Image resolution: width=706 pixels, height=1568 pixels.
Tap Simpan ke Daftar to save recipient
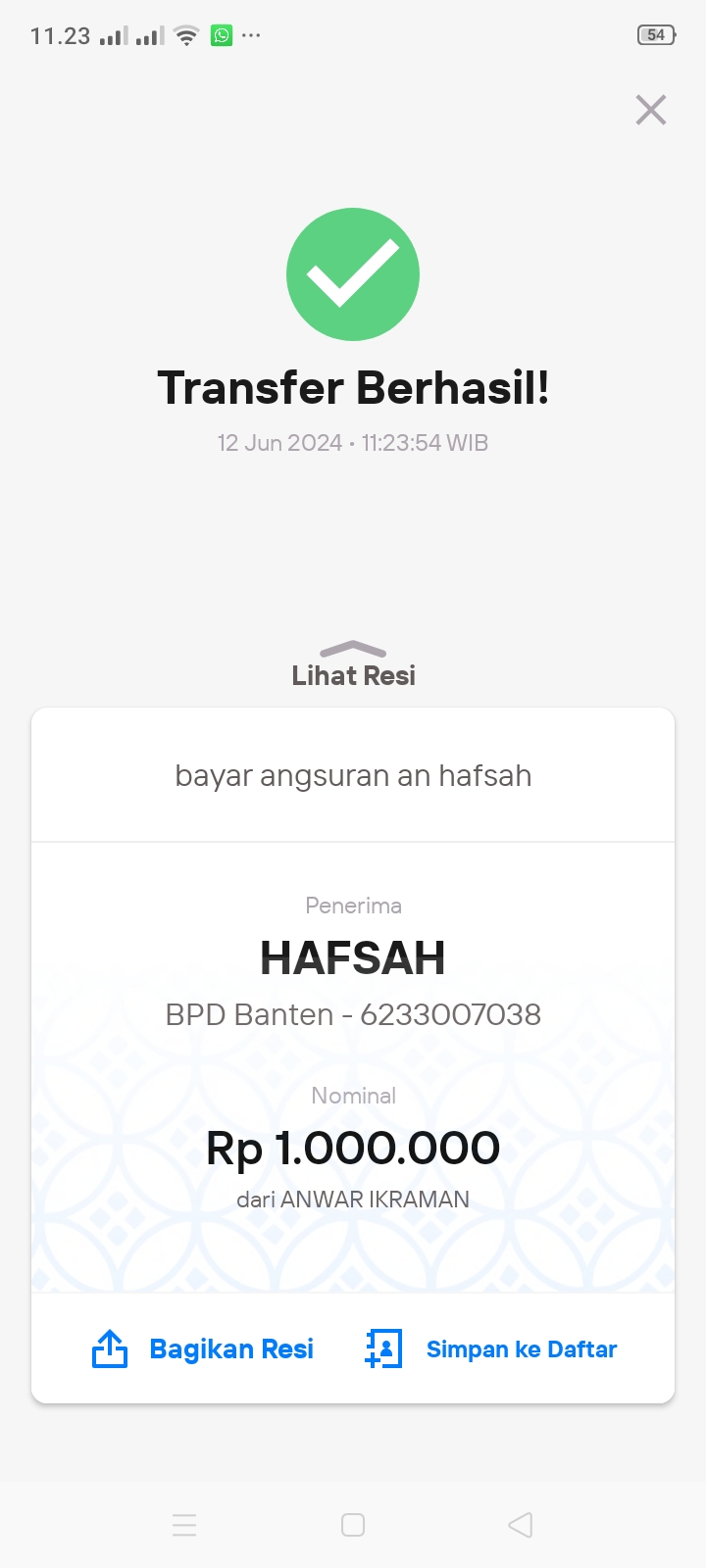[521, 1348]
